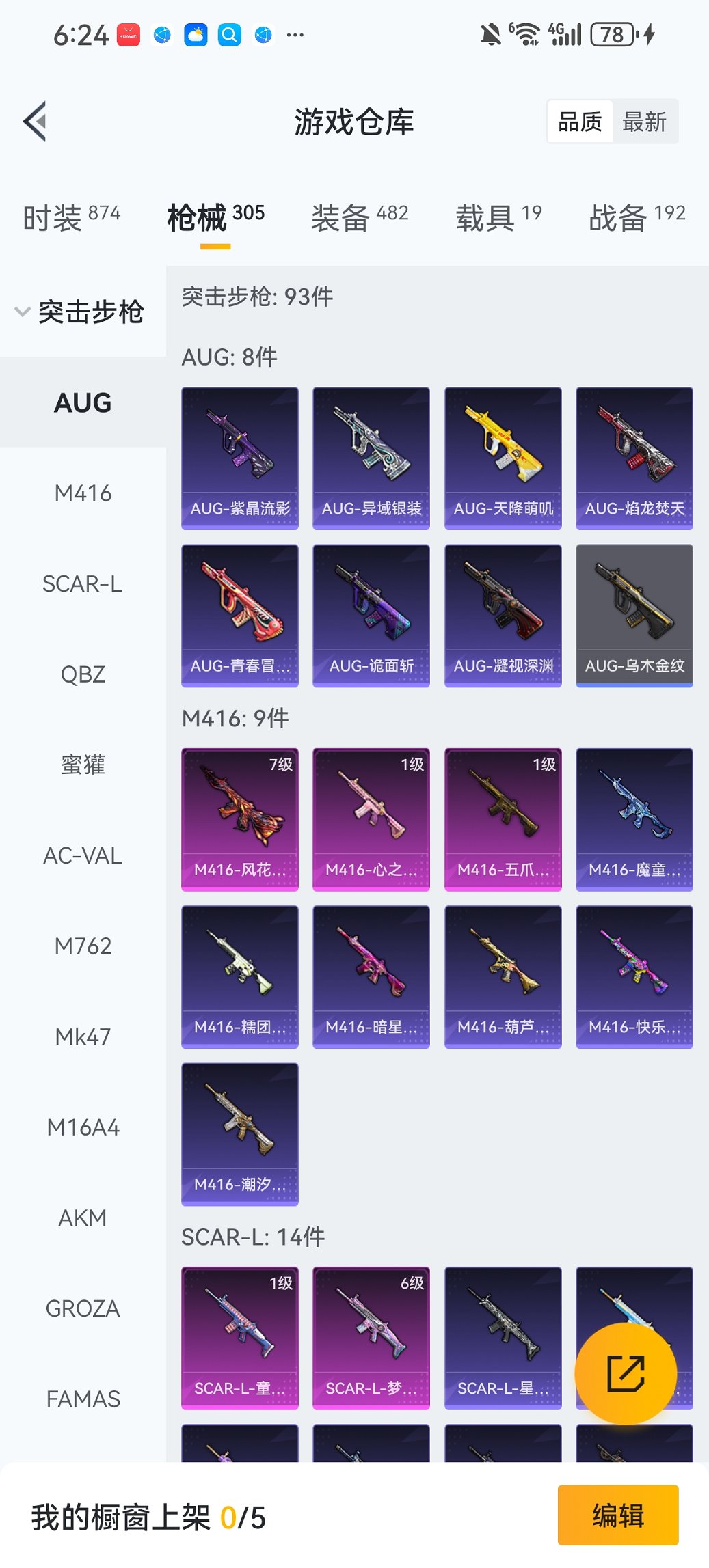The height and width of the screenshot is (1568, 709).
Task: View the M416-魔童 skin card
Action: [634, 819]
